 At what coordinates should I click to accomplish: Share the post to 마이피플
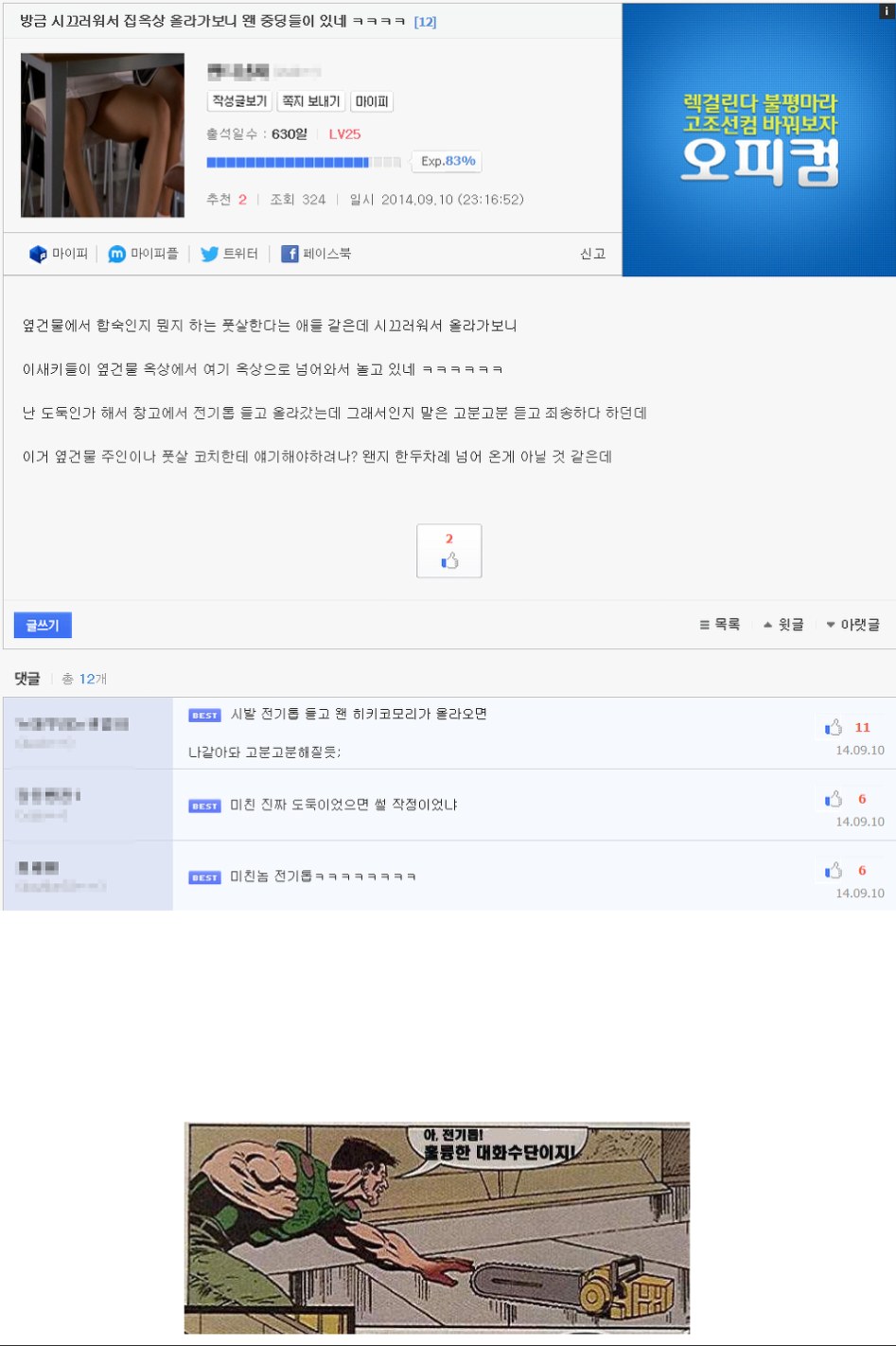coord(143,254)
